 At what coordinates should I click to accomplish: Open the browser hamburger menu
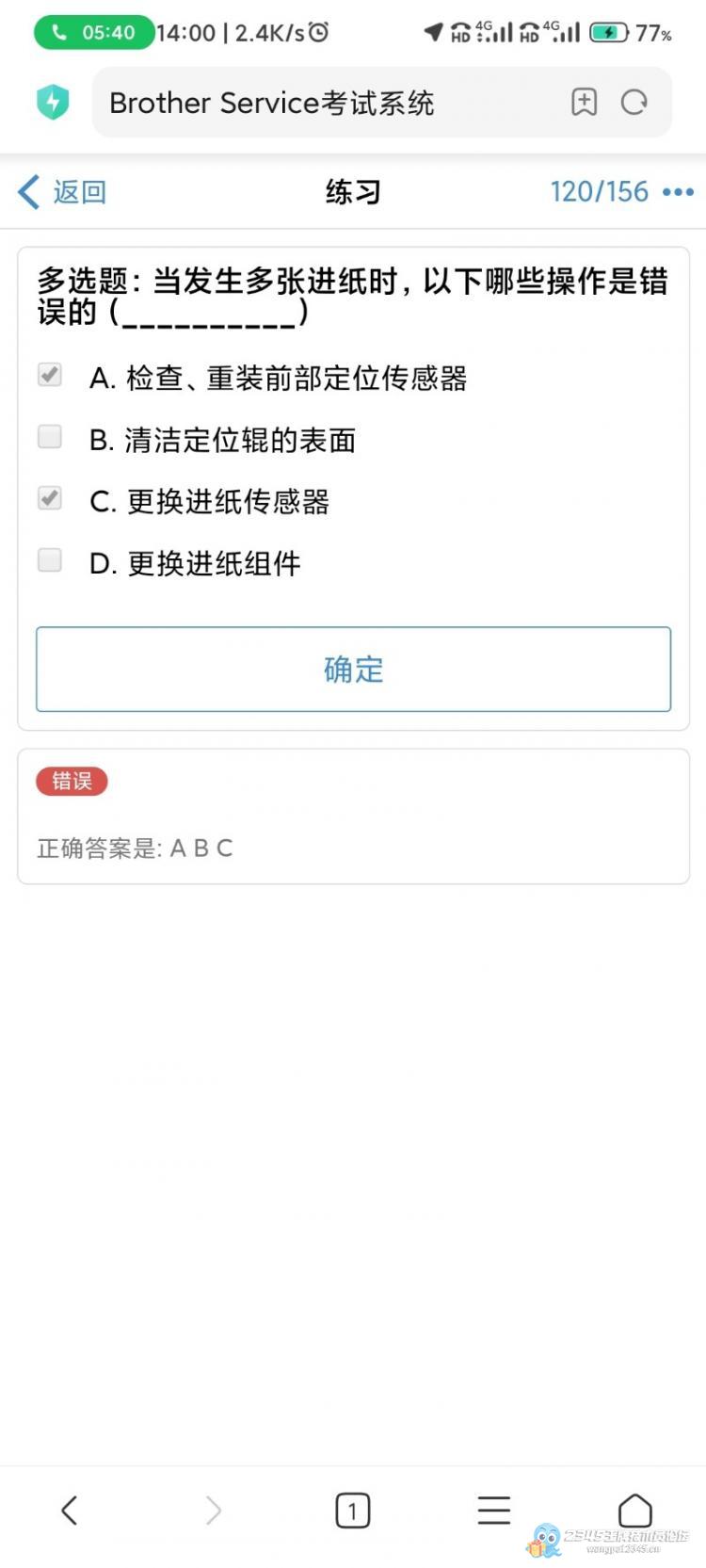[494, 1511]
